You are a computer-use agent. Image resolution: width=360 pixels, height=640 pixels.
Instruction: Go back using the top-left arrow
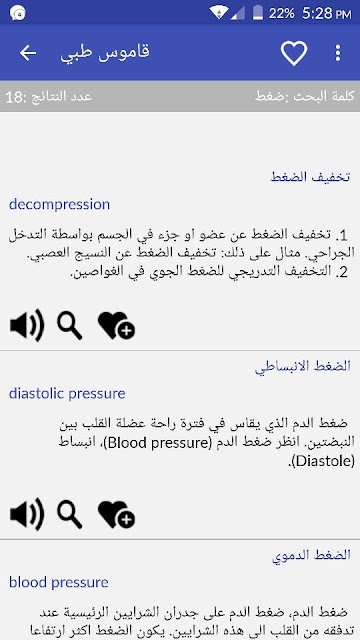click(x=28, y=53)
